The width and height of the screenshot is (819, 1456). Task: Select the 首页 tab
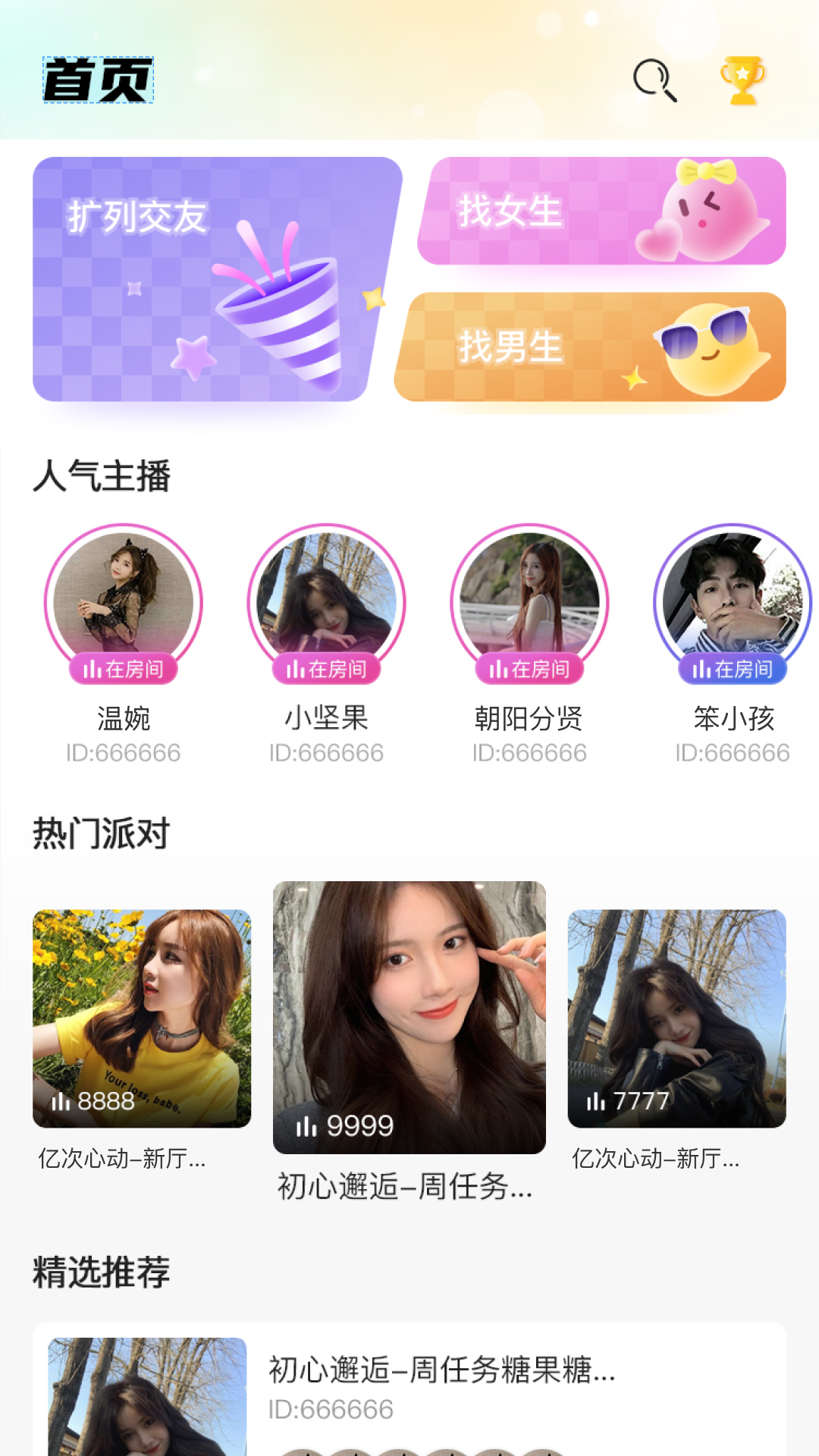[97, 80]
